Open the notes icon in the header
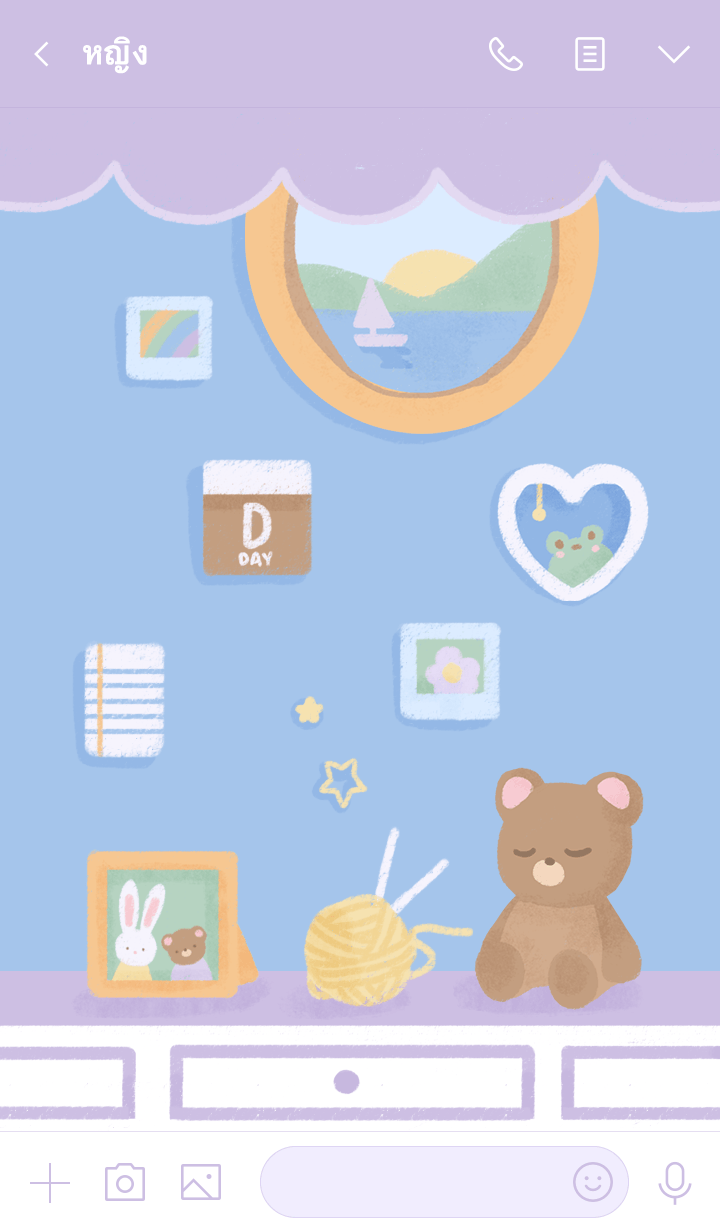Viewport: 720px width, 1232px height. coord(590,54)
